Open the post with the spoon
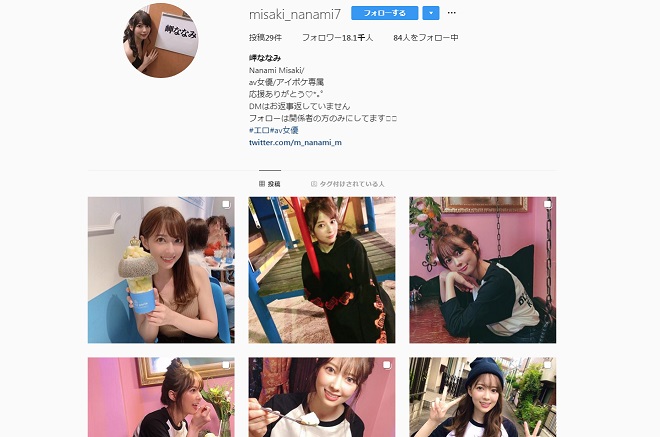 click(322, 397)
